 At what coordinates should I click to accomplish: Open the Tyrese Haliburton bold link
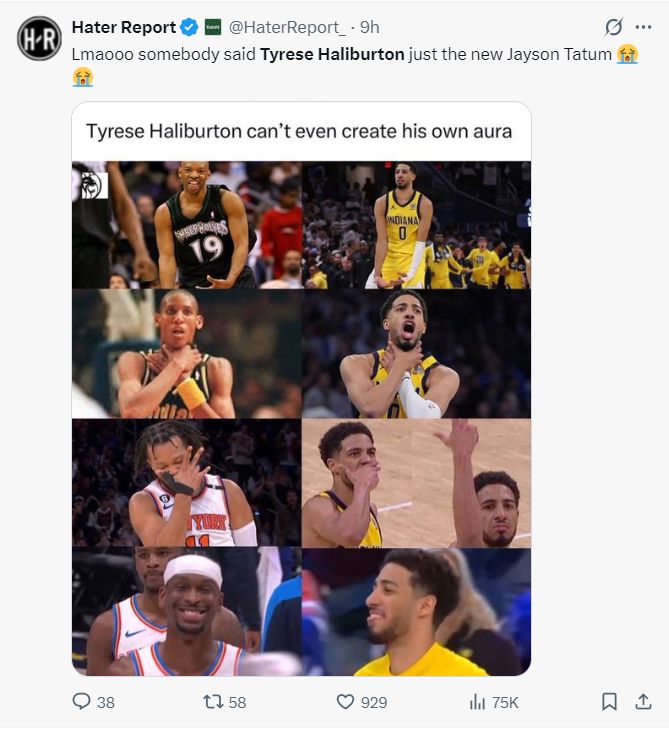pos(332,53)
